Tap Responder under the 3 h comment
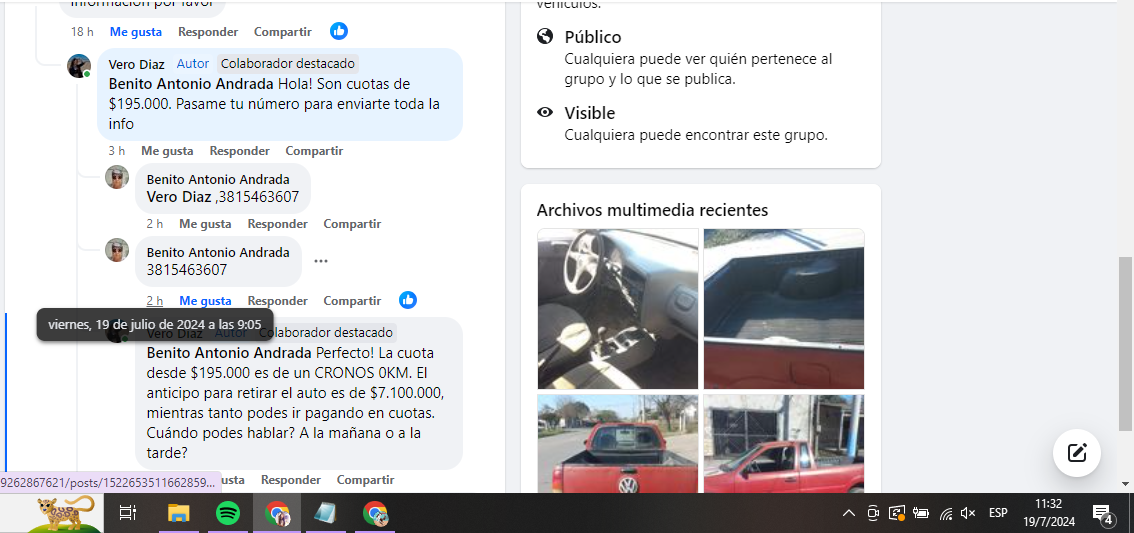 (x=239, y=151)
